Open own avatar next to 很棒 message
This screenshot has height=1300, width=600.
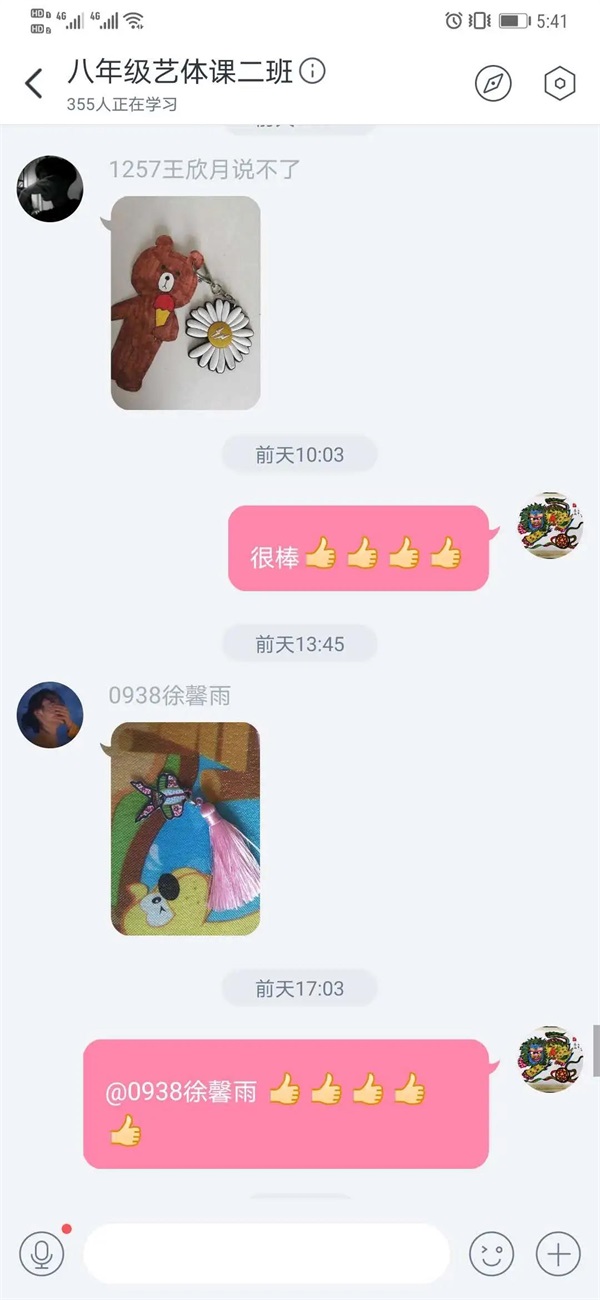pyautogui.click(x=549, y=525)
